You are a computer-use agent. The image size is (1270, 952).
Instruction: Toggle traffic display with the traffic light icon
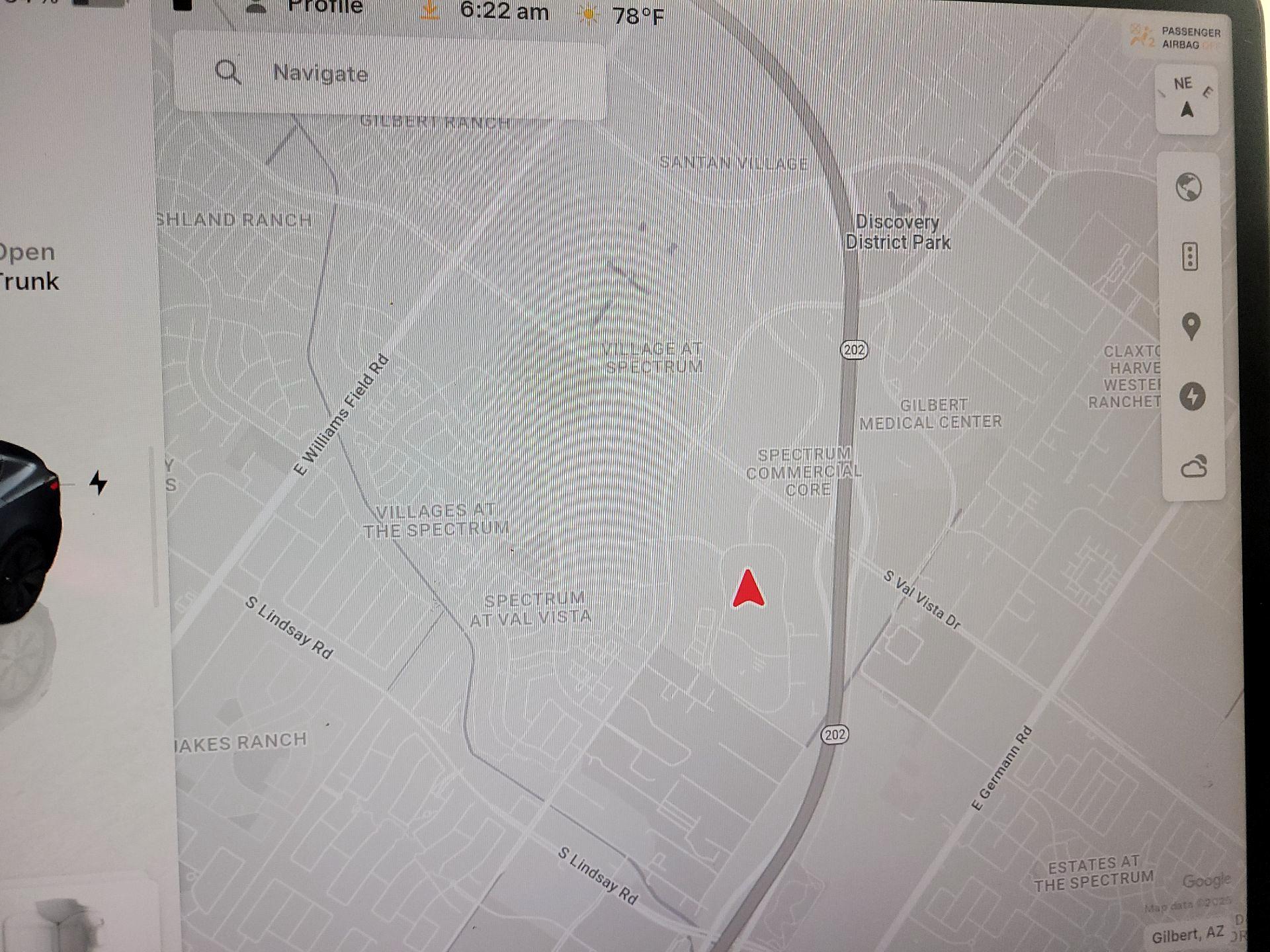[1190, 257]
